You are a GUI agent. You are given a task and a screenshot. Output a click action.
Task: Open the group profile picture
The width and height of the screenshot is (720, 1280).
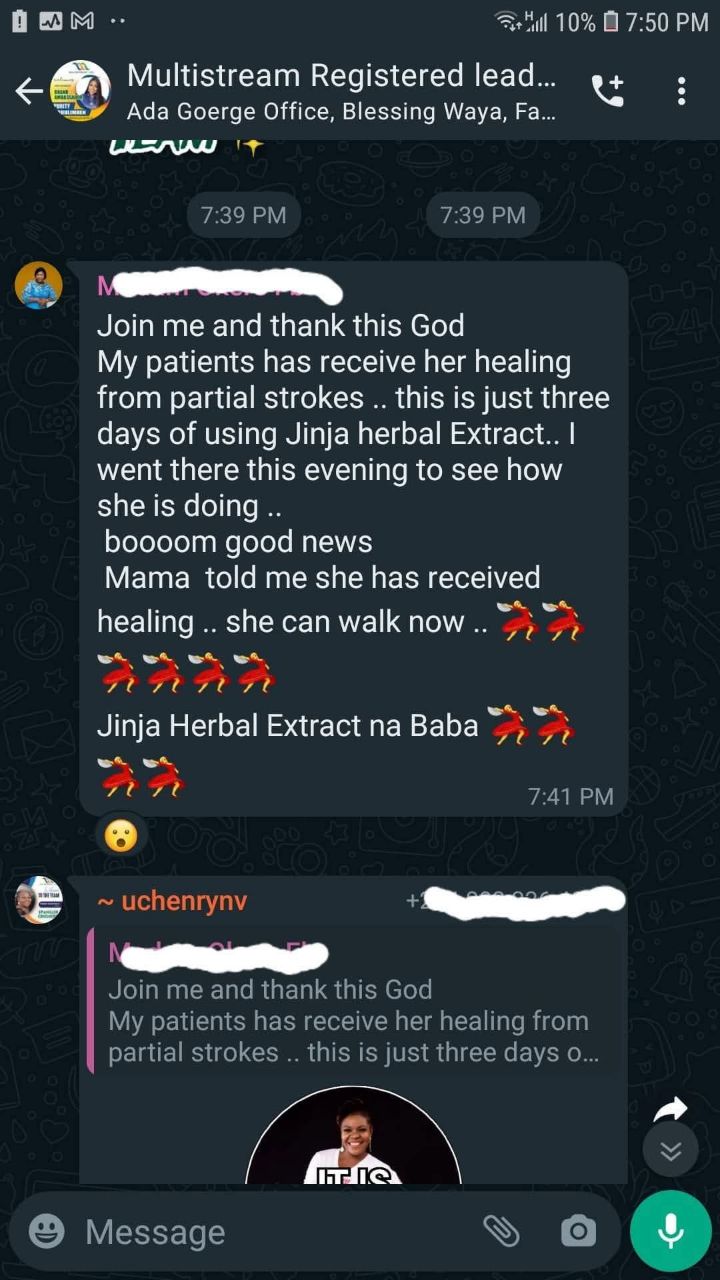click(x=80, y=92)
